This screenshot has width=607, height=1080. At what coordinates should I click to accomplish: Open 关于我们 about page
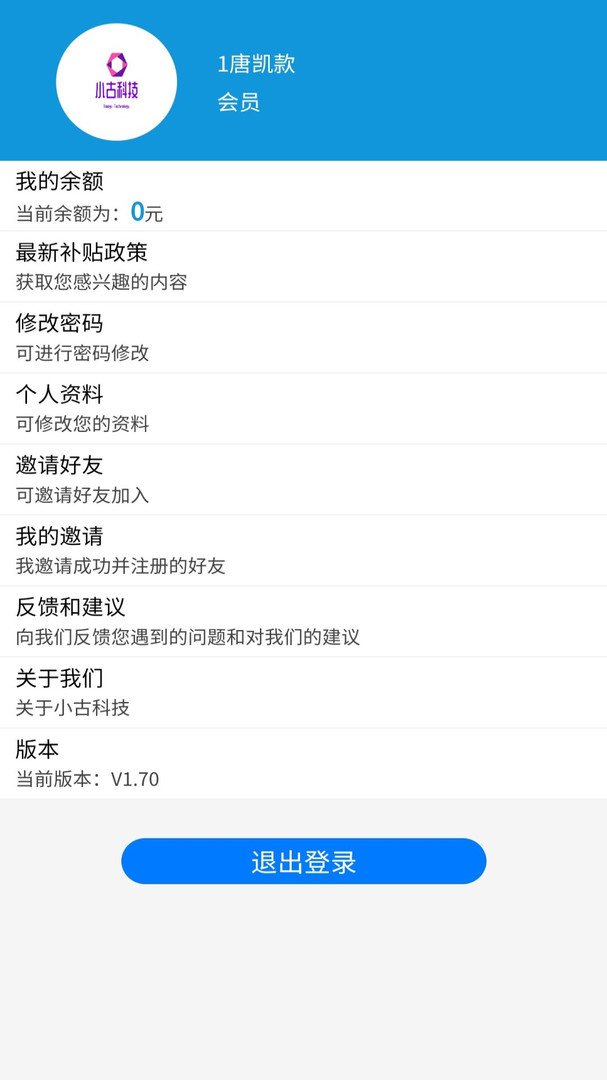point(303,693)
